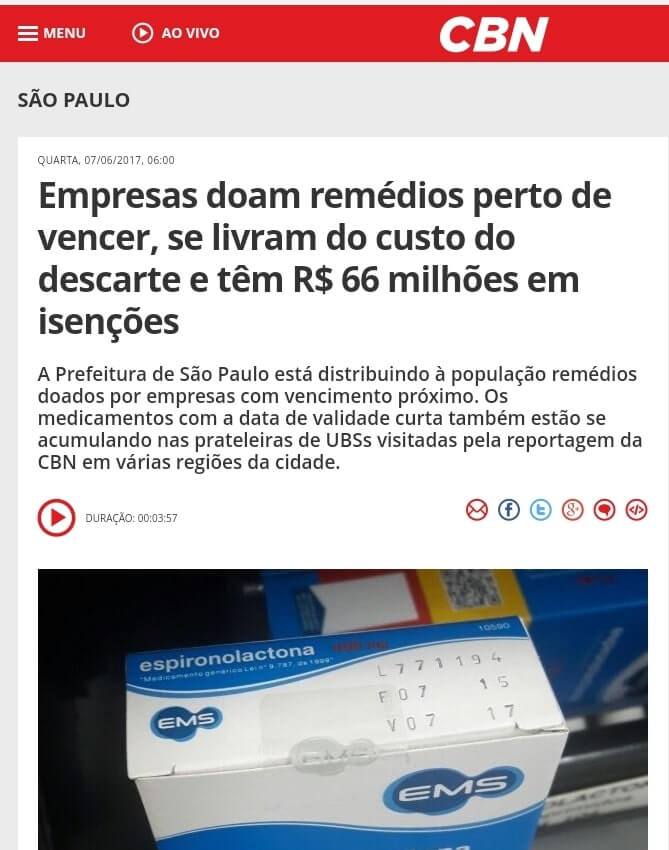Open the São Paulo section
This screenshot has height=850, width=669.
click(74, 100)
